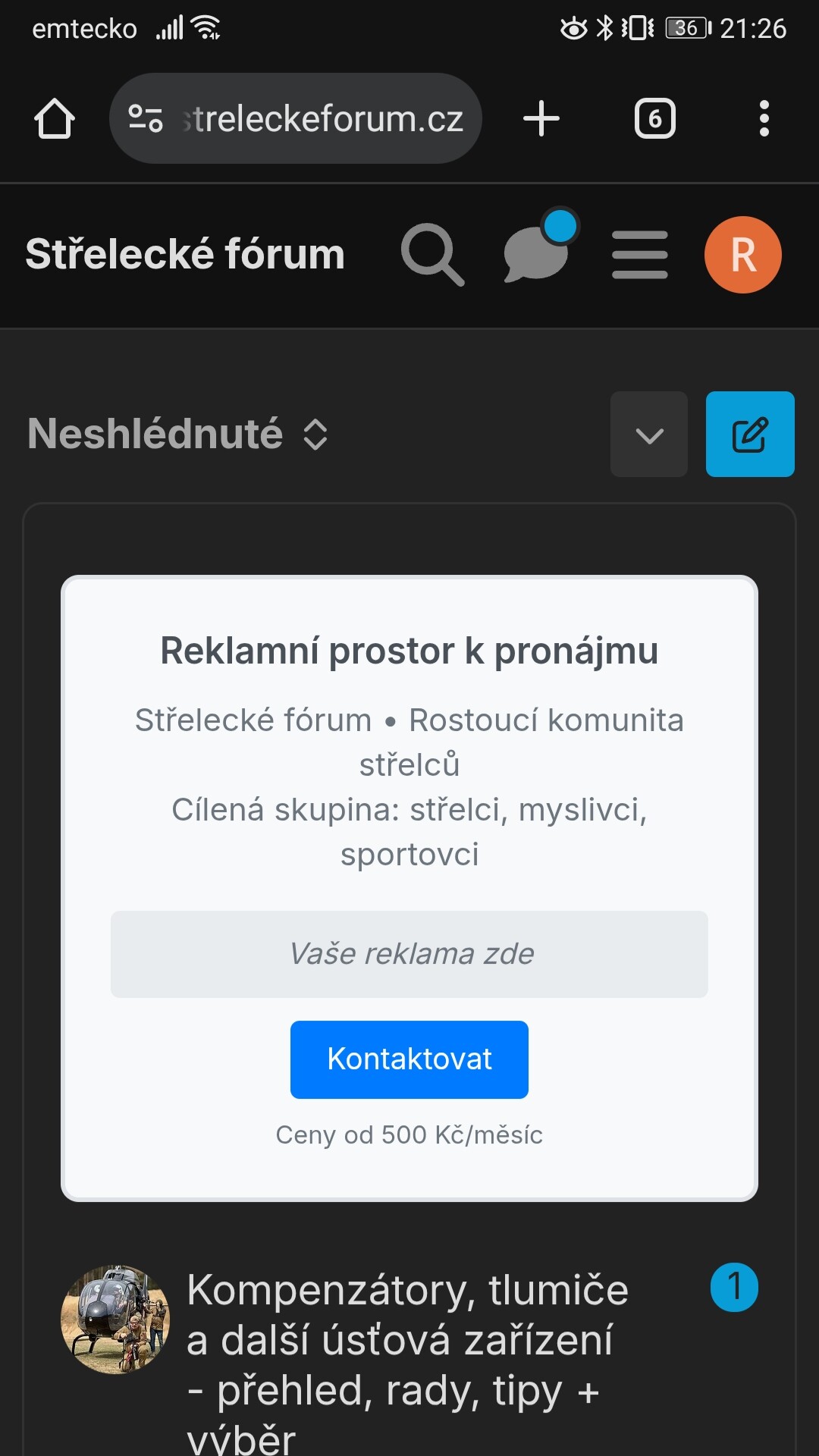Tap the Kontaktovat button
Screen dimensions: 819x1456
[409, 1059]
